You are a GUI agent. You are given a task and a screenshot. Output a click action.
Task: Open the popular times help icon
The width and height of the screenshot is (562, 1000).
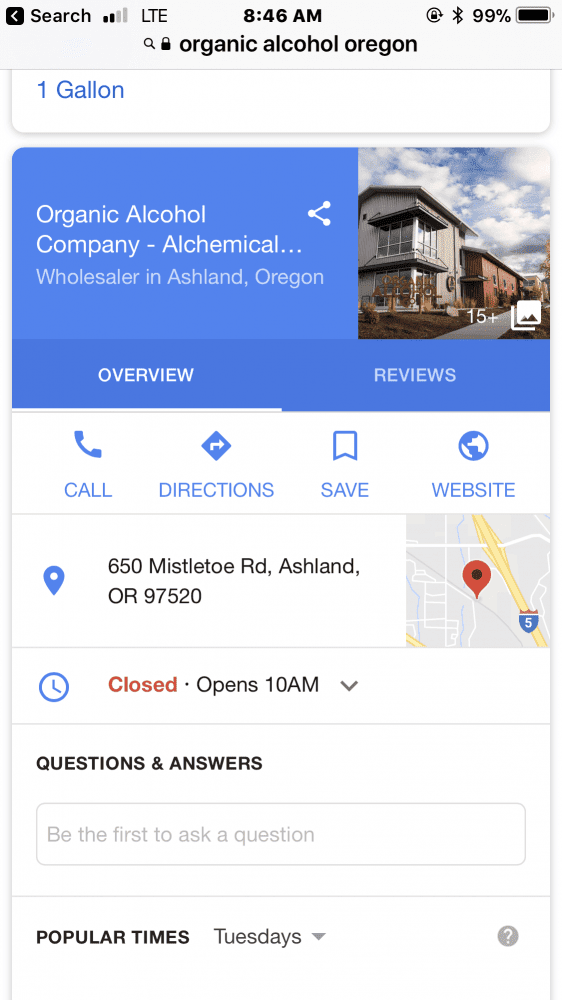point(508,937)
